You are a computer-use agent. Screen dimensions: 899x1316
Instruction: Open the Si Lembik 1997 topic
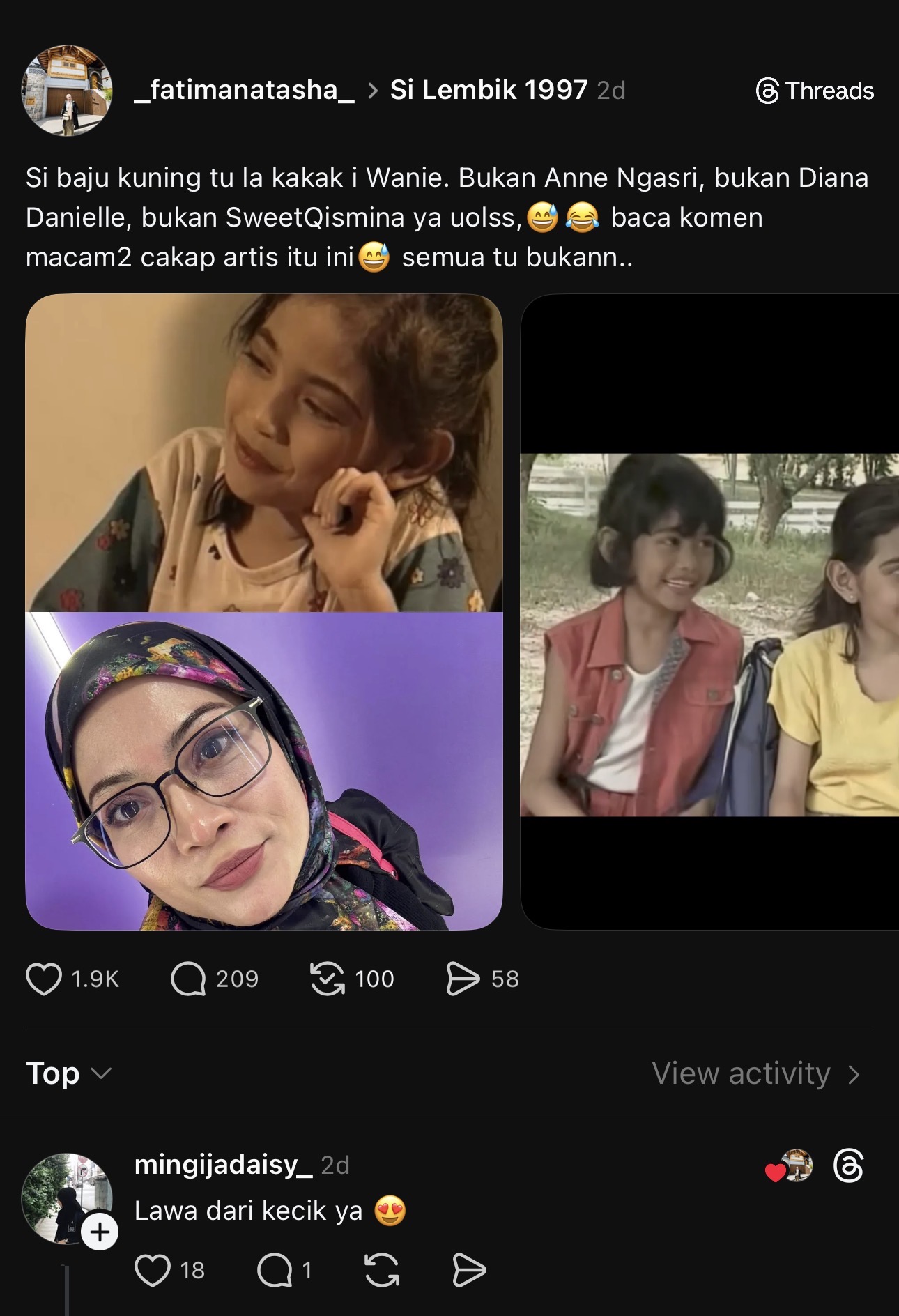pos(489,90)
